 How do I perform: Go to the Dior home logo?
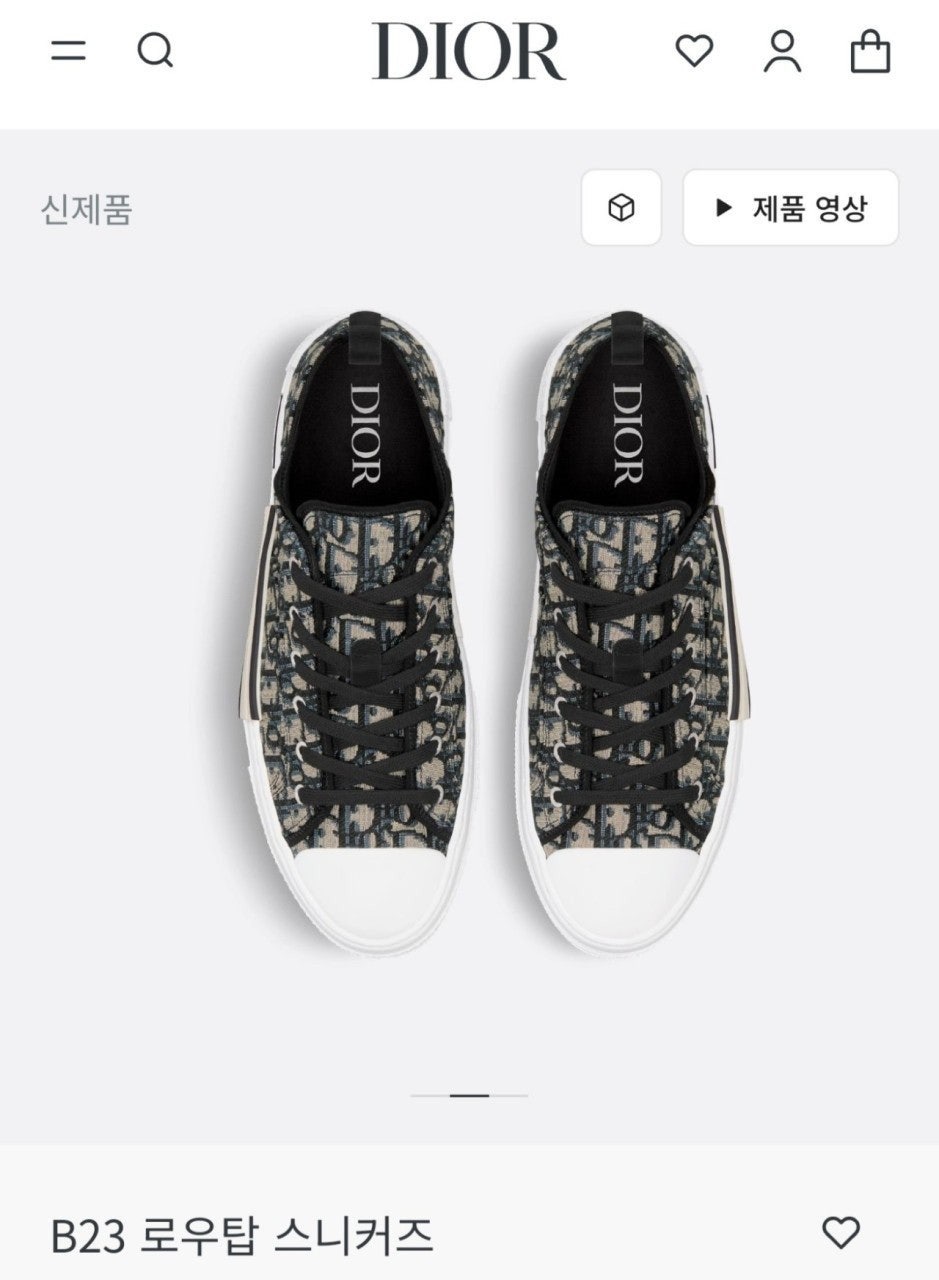coord(468,51)
